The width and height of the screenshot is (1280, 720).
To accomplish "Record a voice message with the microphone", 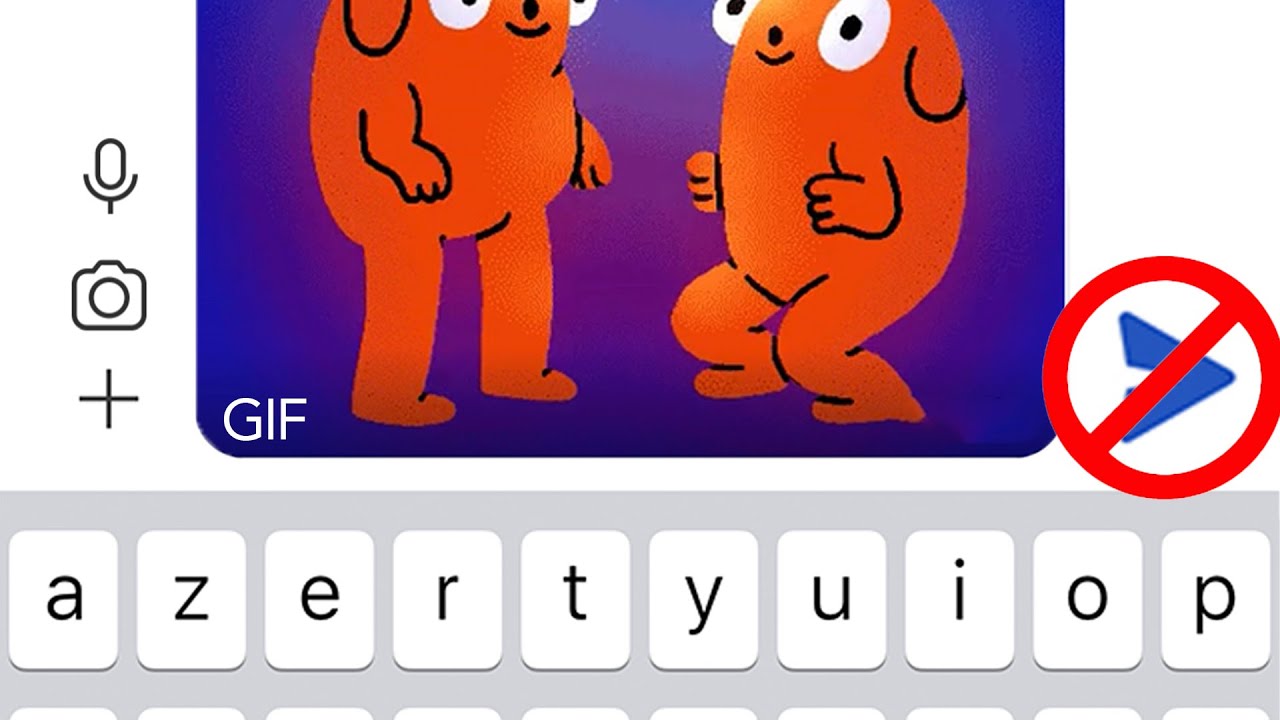I will point(109,175).
